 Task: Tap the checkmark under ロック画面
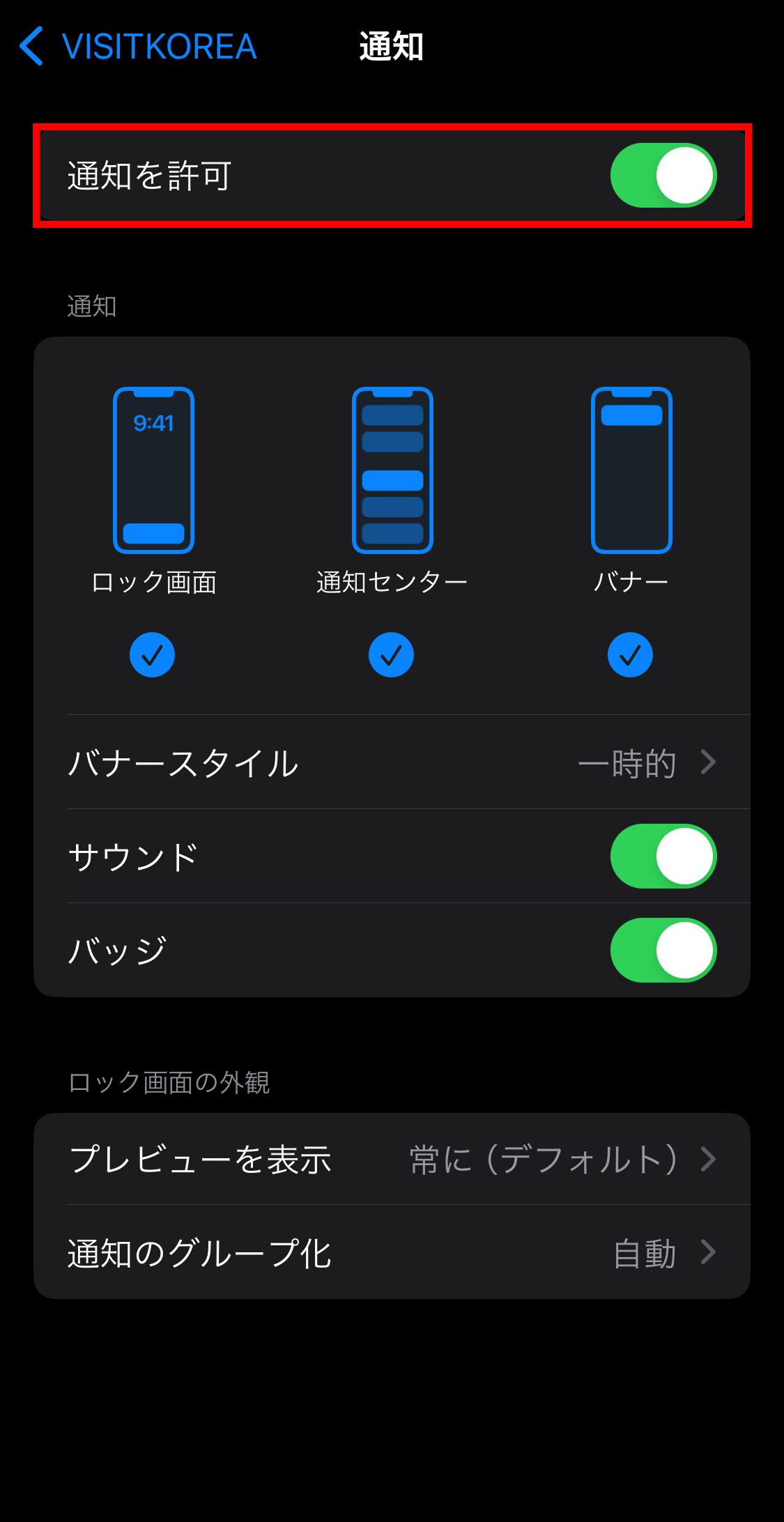tap(153, 654)
